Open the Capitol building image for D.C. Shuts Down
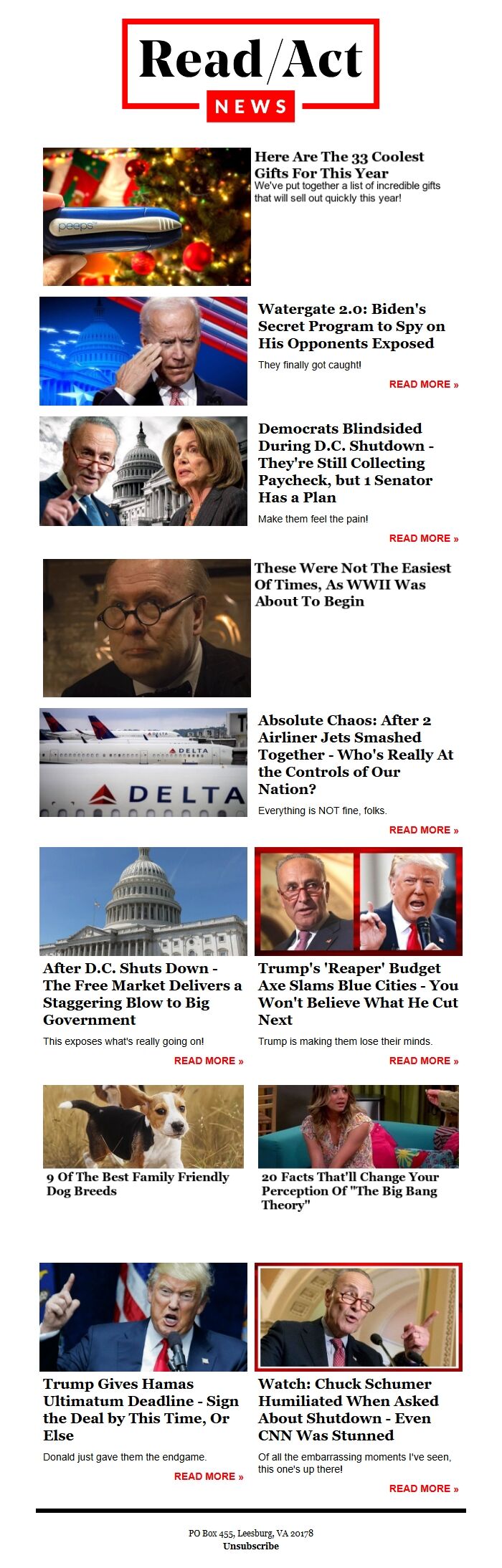The width and height of the screenshot is (502, 1568). click(x=143, y=902)
